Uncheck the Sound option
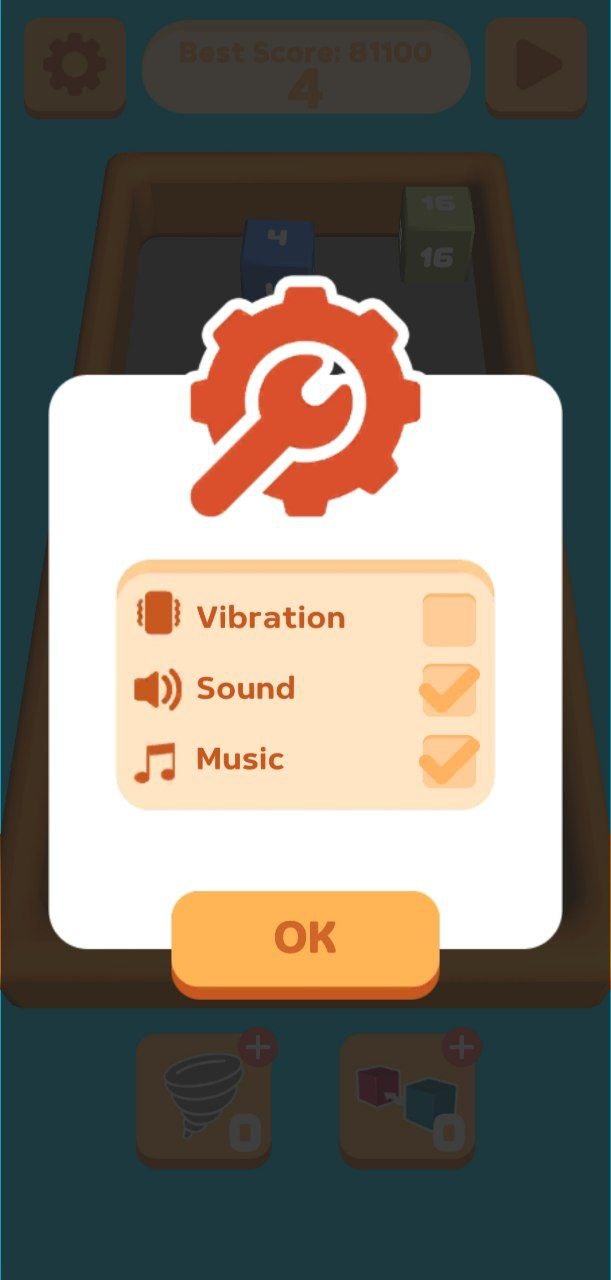This screenshot has height=1280, width=611. [449, 690]
